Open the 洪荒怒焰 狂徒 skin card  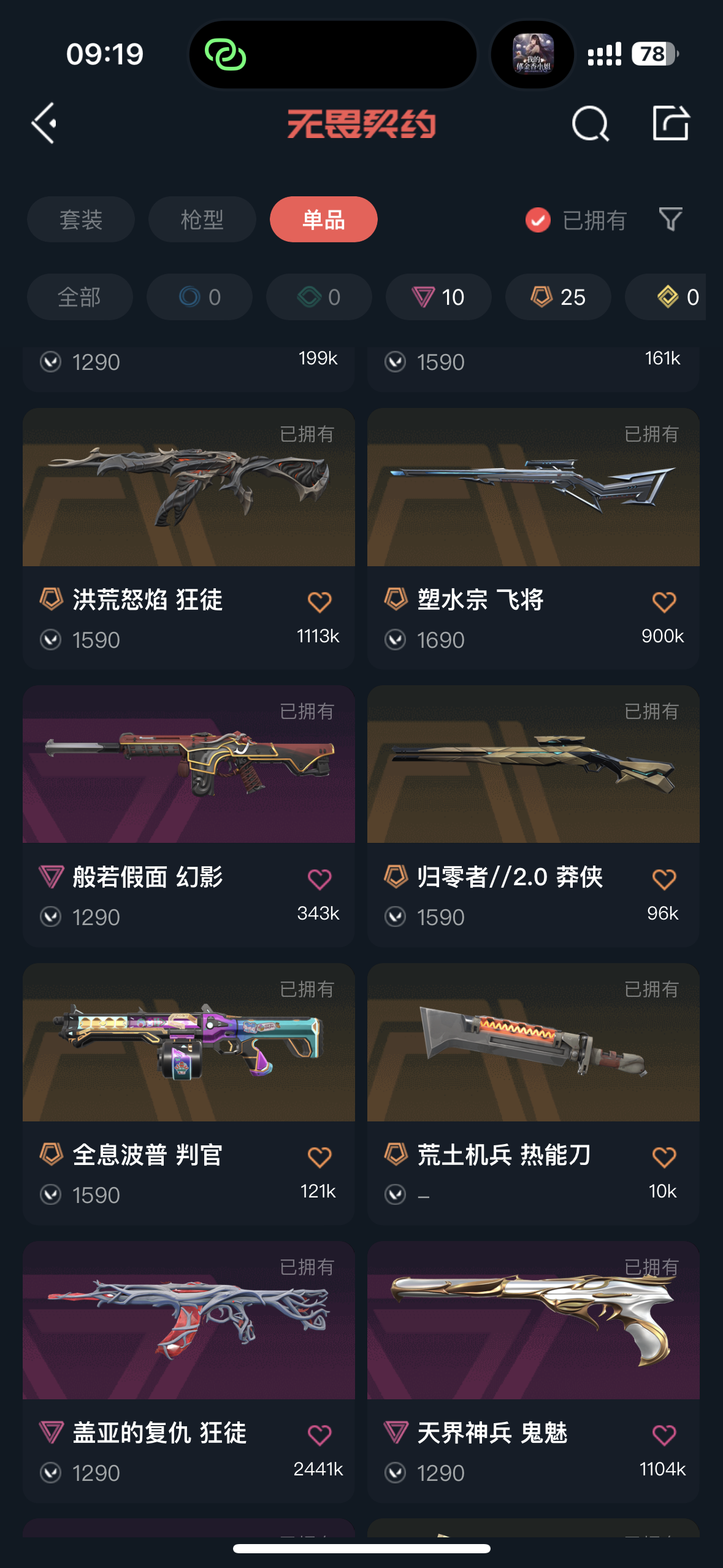coord(189,539)
